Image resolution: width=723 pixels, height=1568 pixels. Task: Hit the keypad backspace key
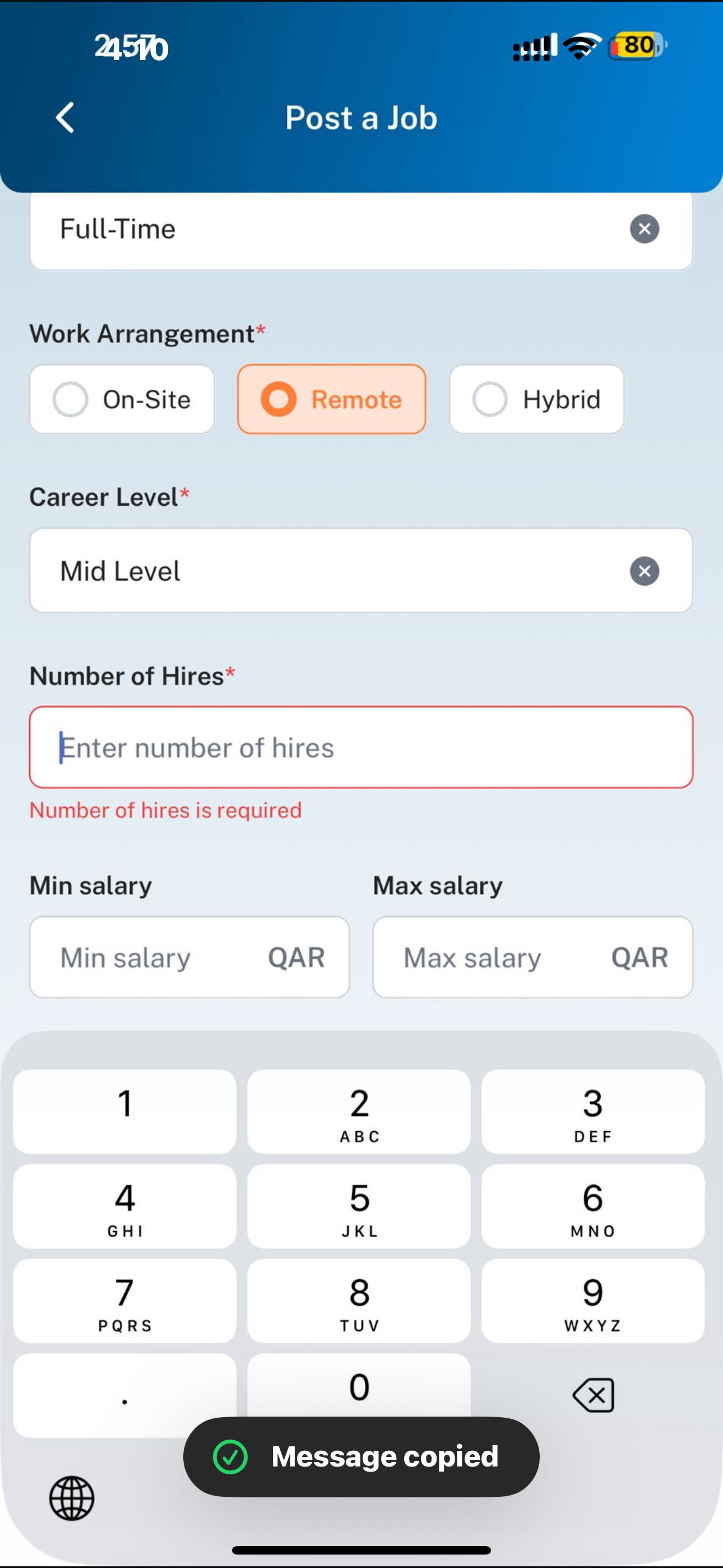[x=593, y=1395]
